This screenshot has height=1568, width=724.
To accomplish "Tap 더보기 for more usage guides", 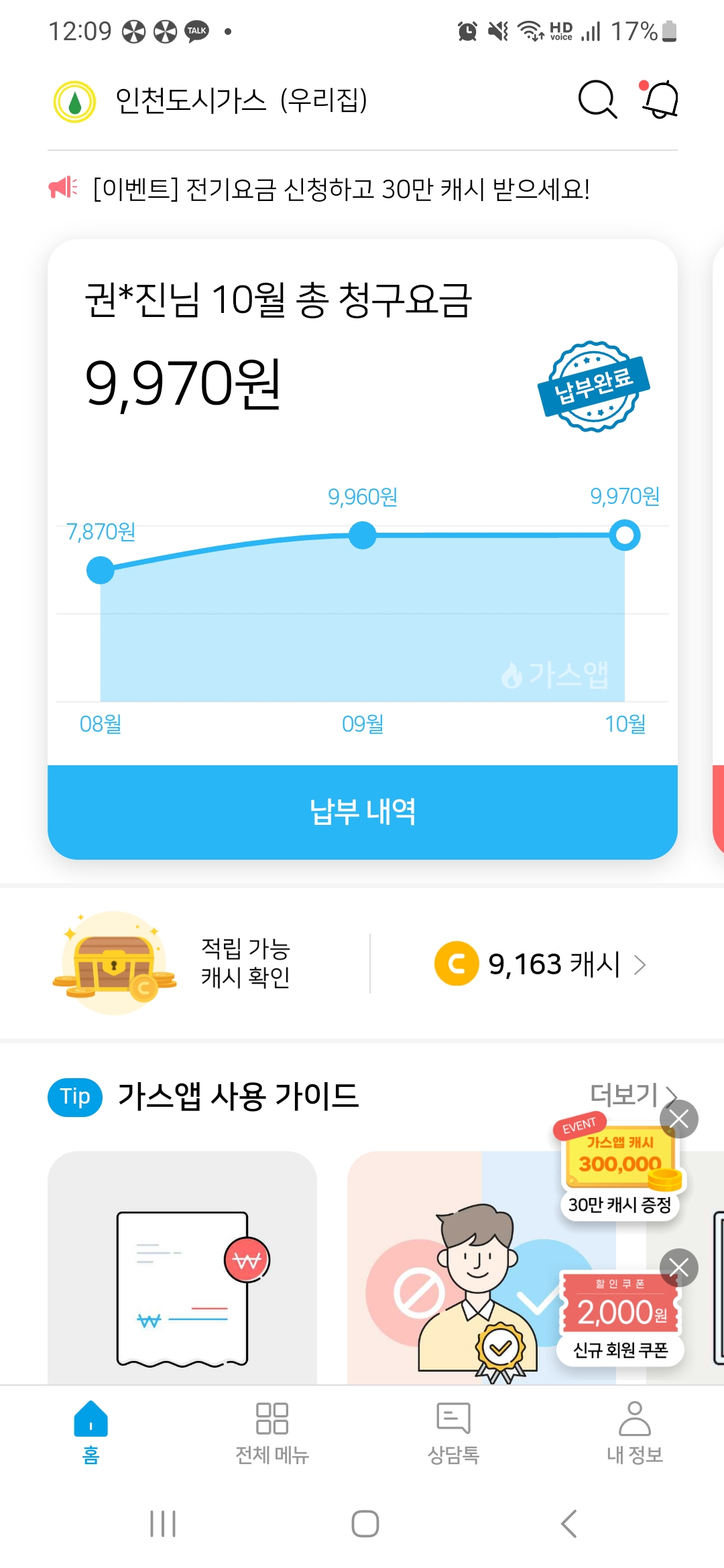I will 631,1094.
